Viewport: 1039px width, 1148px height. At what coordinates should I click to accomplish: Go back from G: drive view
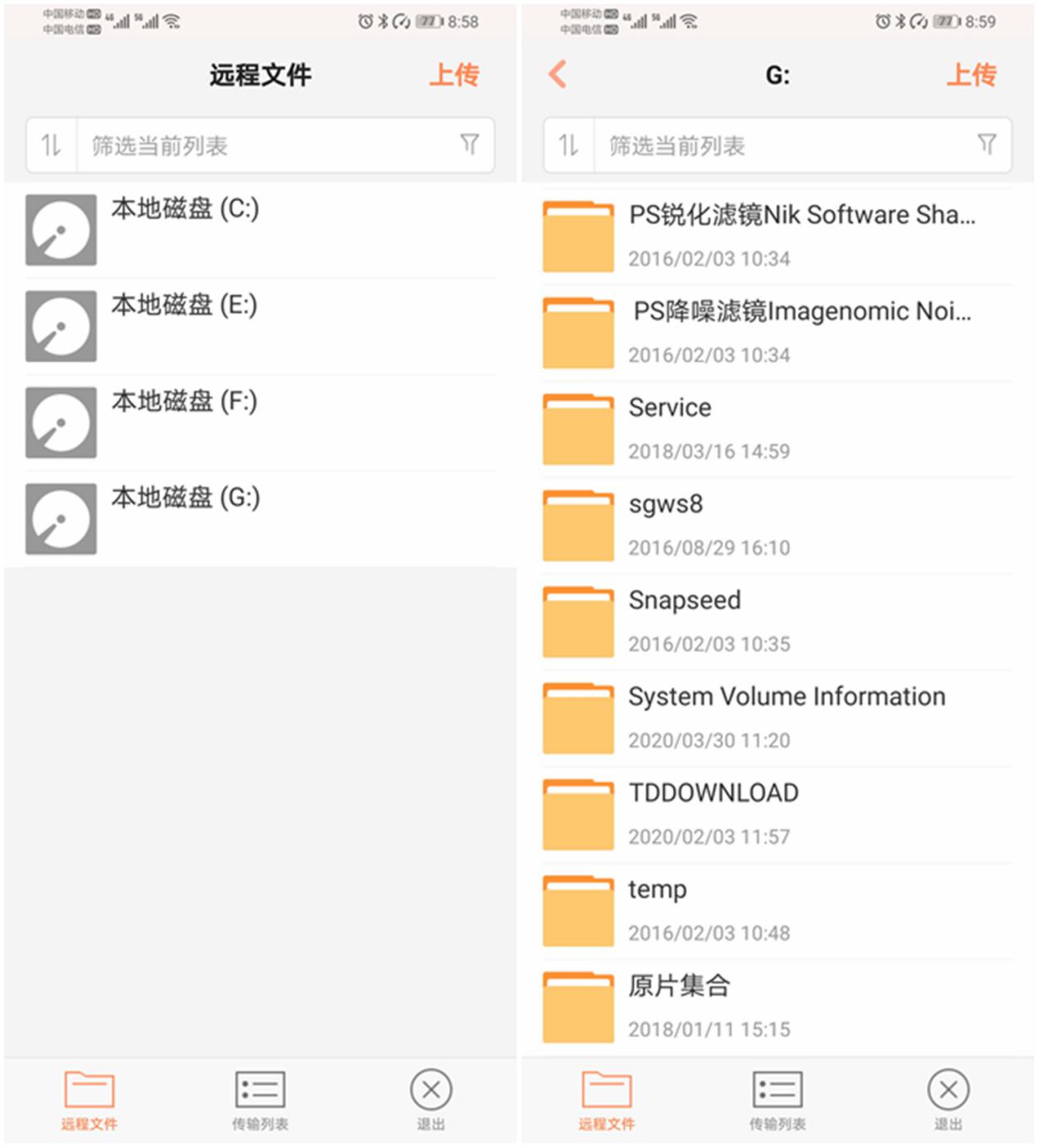click(558, 75)
